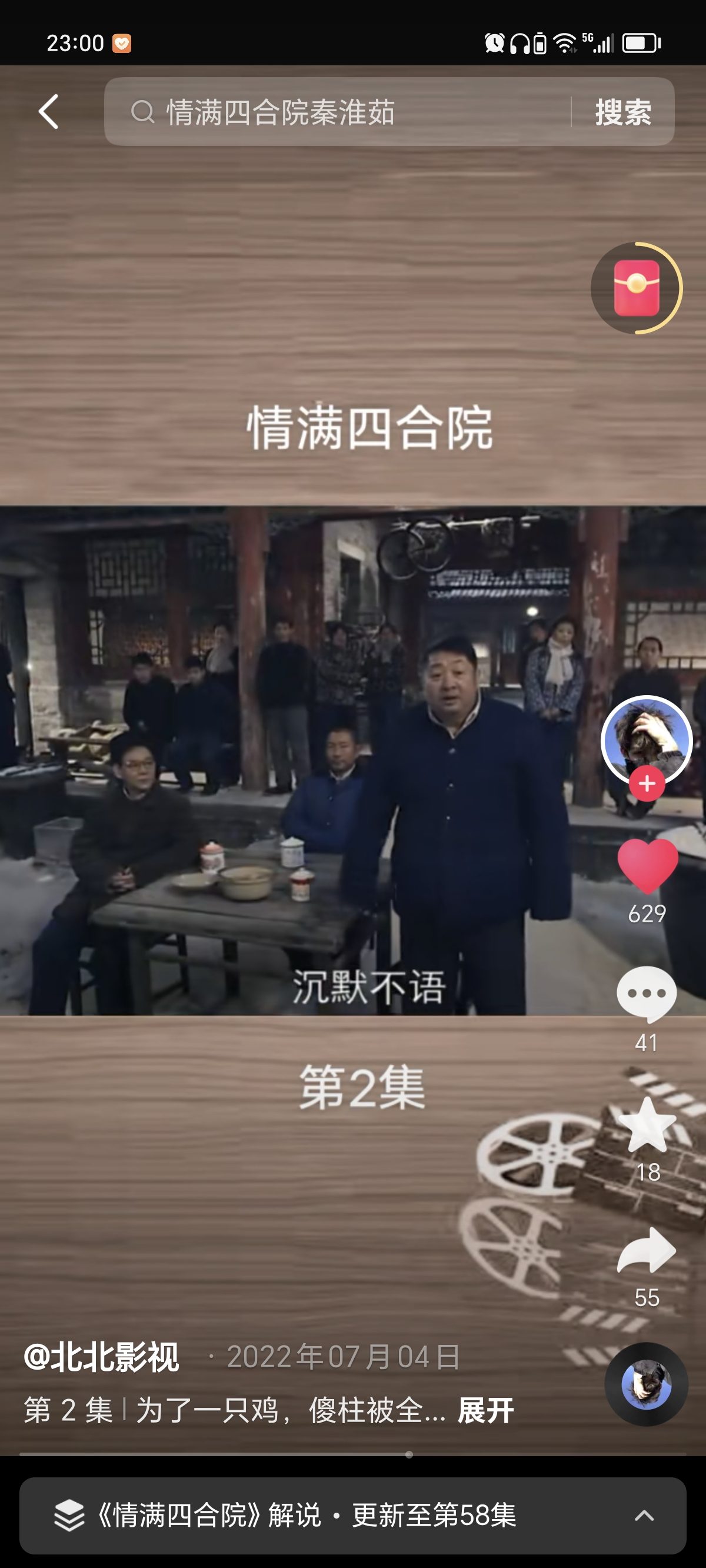Share this video via the arrow icon
Viewport: 706px width, 1568px height.
pyautogui.click(x=647, y=1250)
